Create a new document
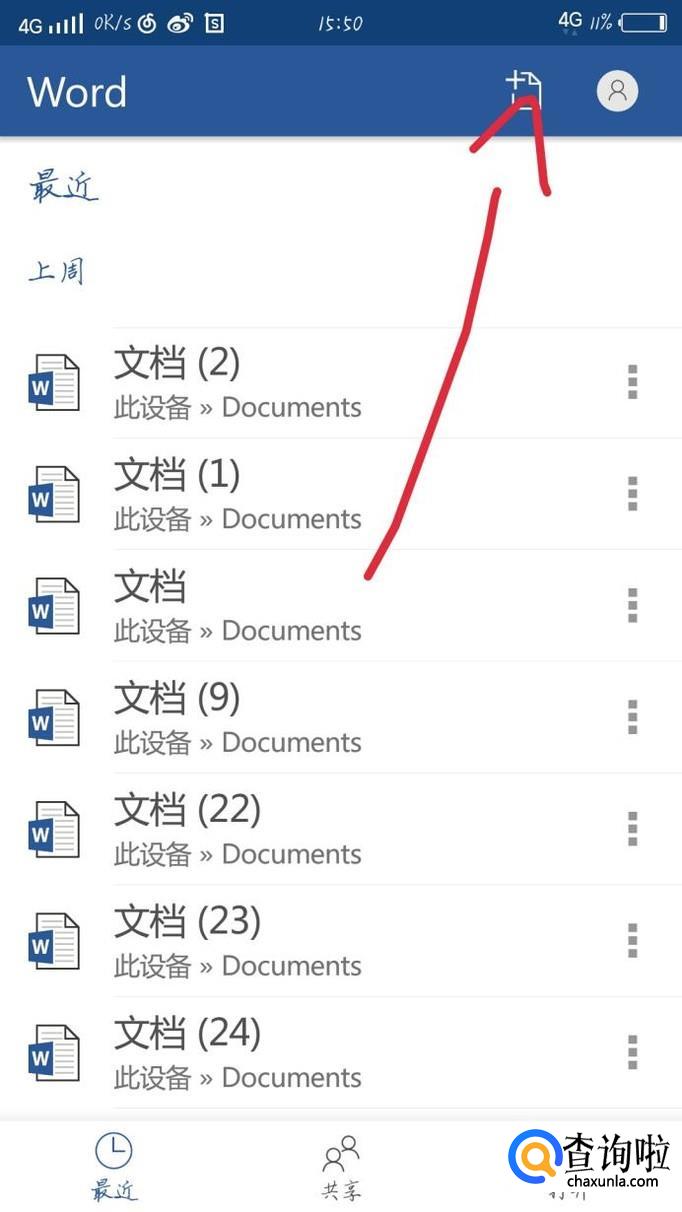The width and height of the screenshot is (682, 1212). [524, 90]
